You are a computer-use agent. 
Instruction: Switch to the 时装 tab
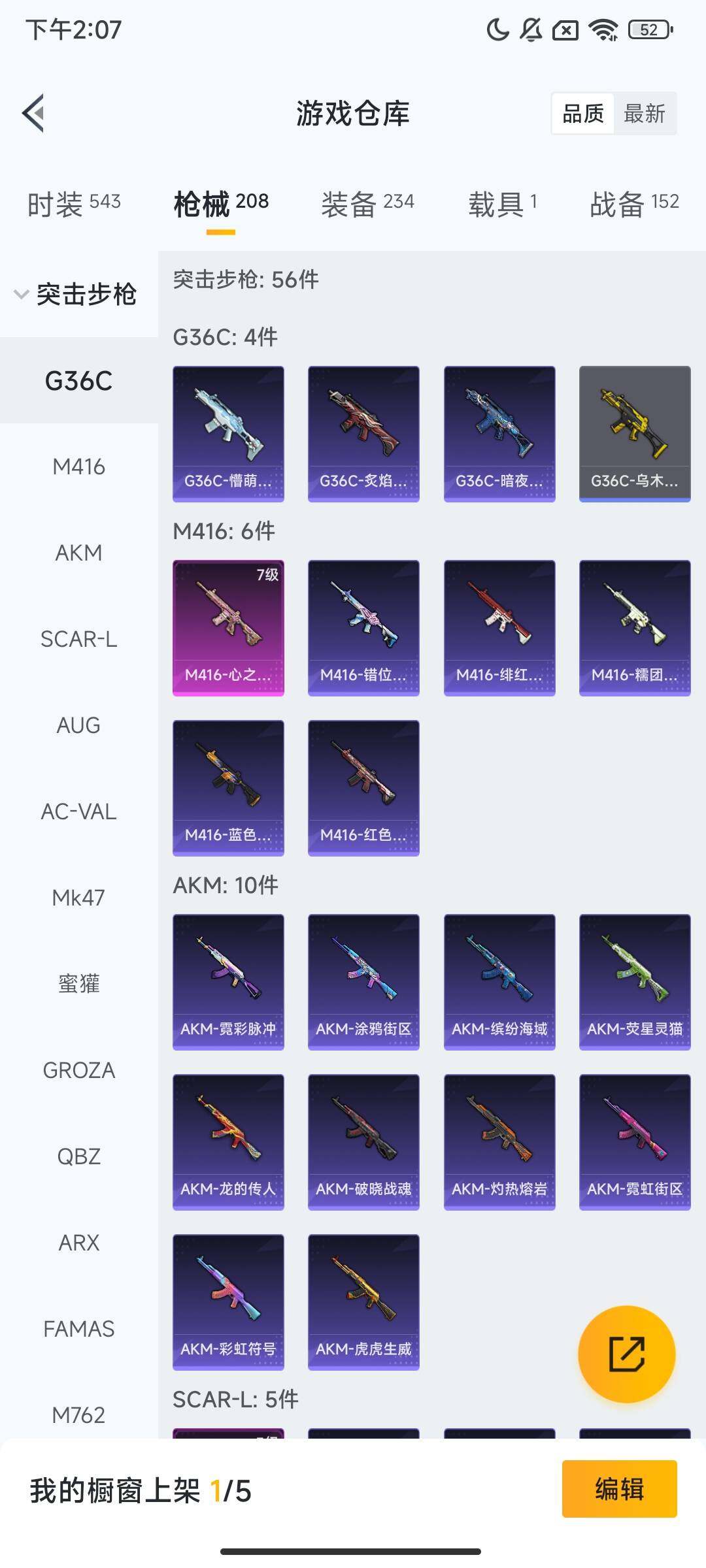coord(74,204)
